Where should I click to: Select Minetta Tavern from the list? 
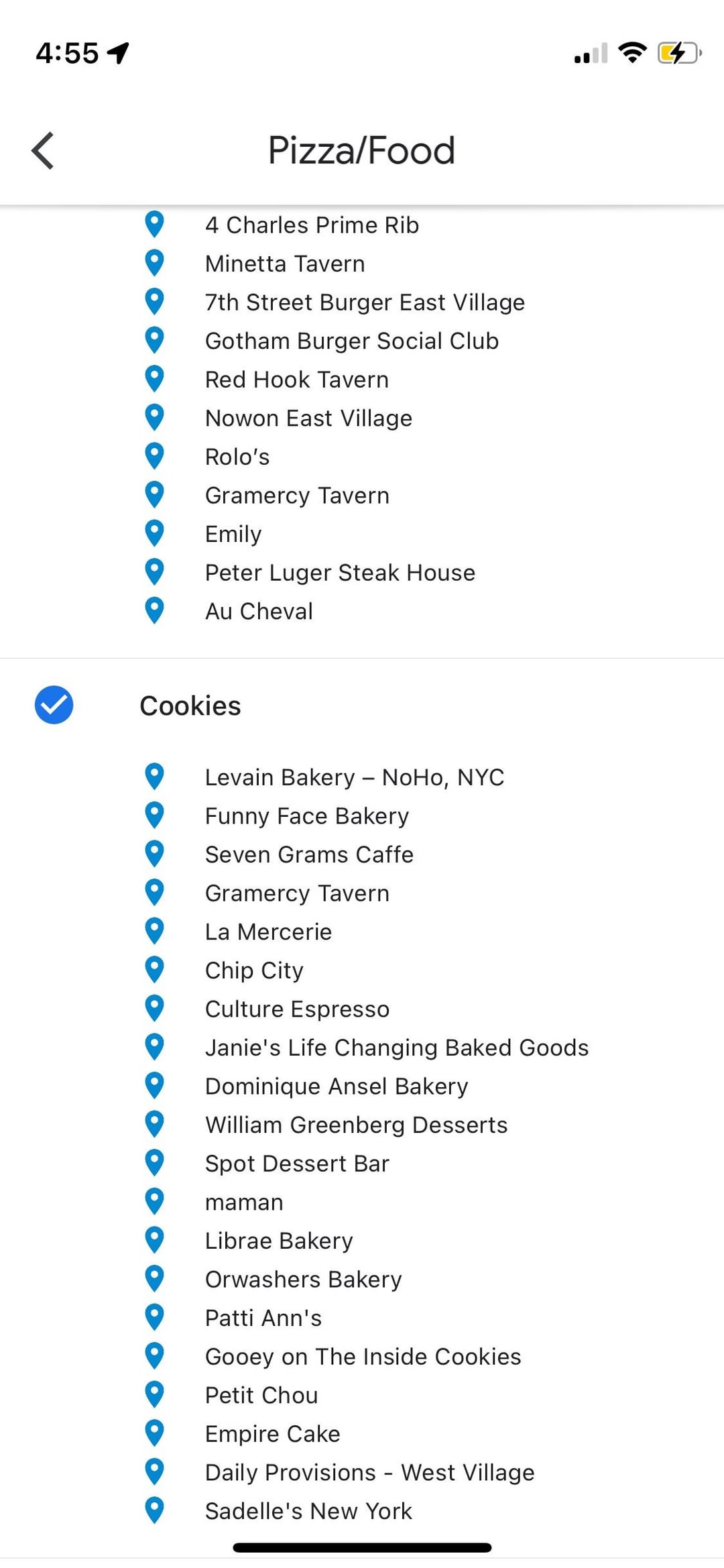click(285, 264)
